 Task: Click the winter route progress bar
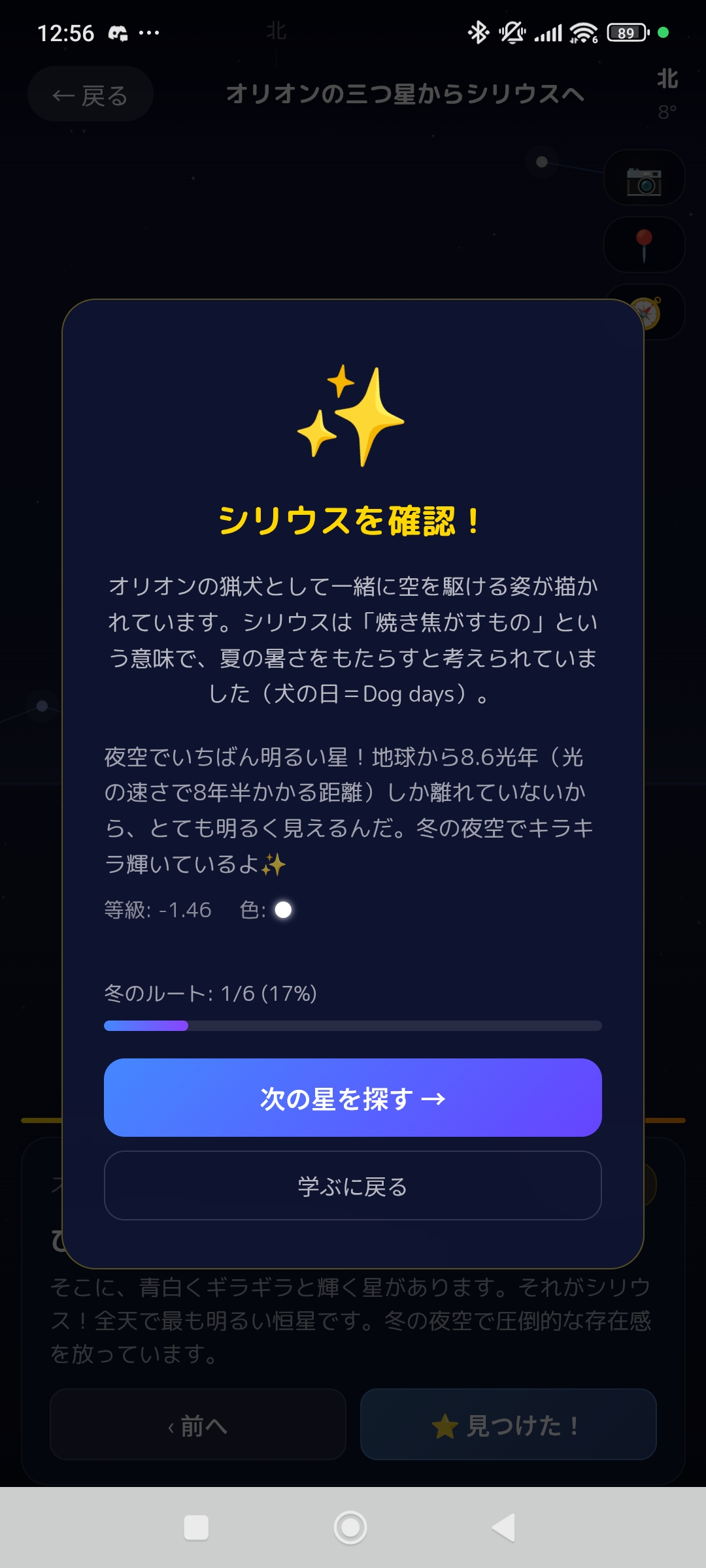tap(353, 1026)
